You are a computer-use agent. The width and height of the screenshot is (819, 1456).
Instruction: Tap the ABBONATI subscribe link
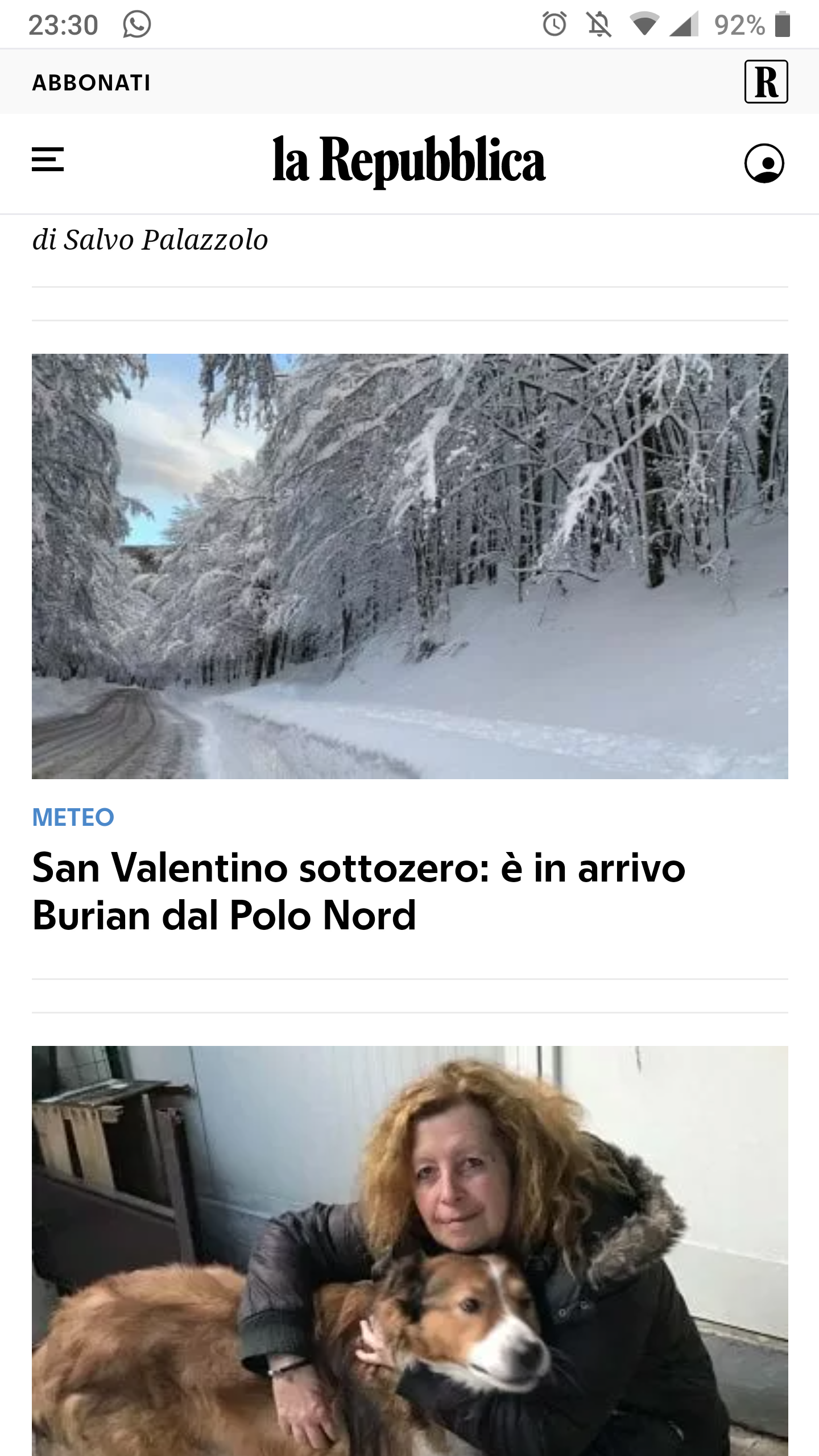coord(92,83)
